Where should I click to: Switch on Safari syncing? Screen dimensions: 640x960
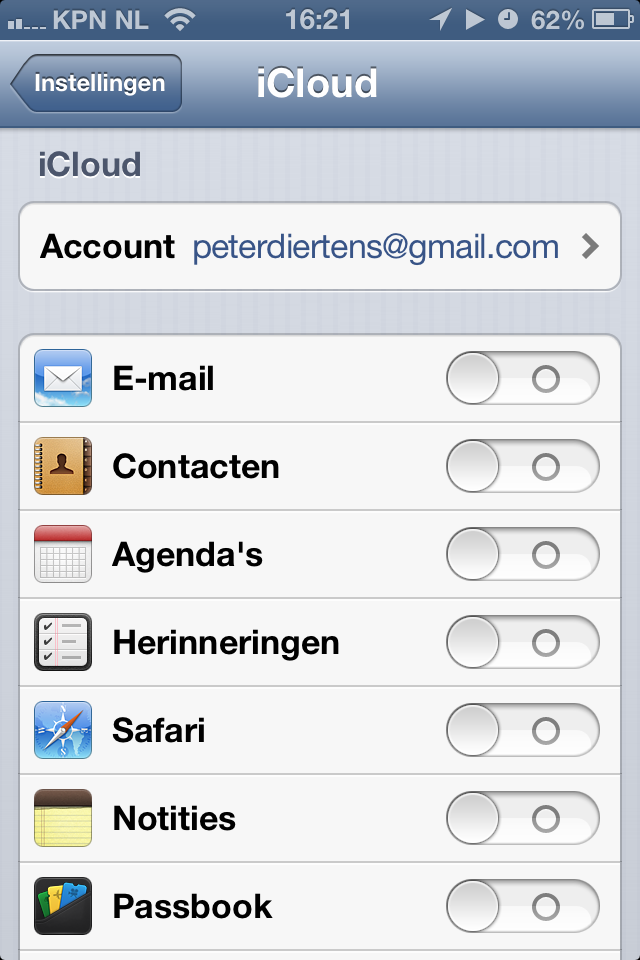[x=522, y=731]
